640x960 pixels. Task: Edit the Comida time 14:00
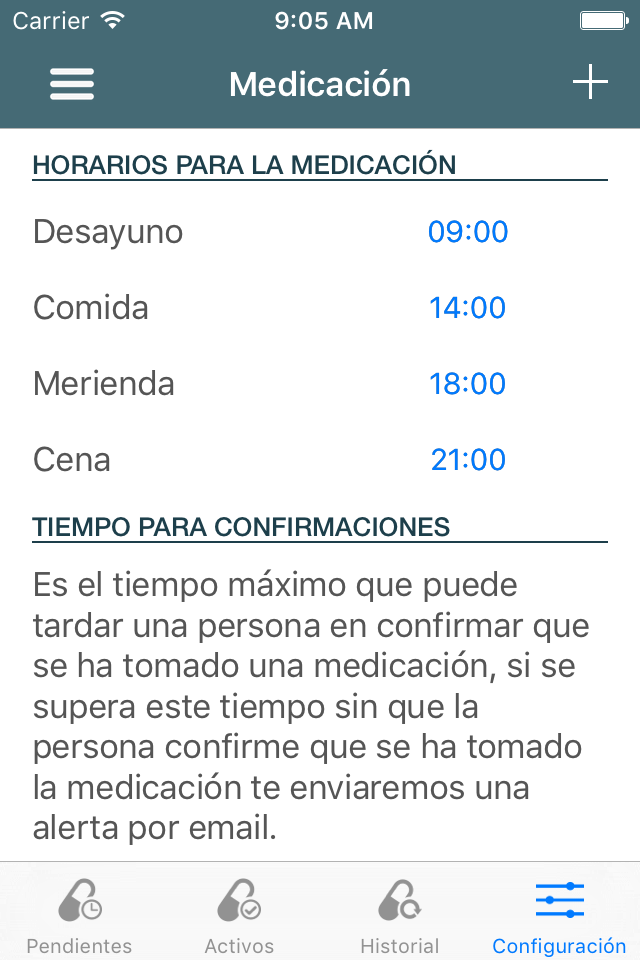point(468,308)
